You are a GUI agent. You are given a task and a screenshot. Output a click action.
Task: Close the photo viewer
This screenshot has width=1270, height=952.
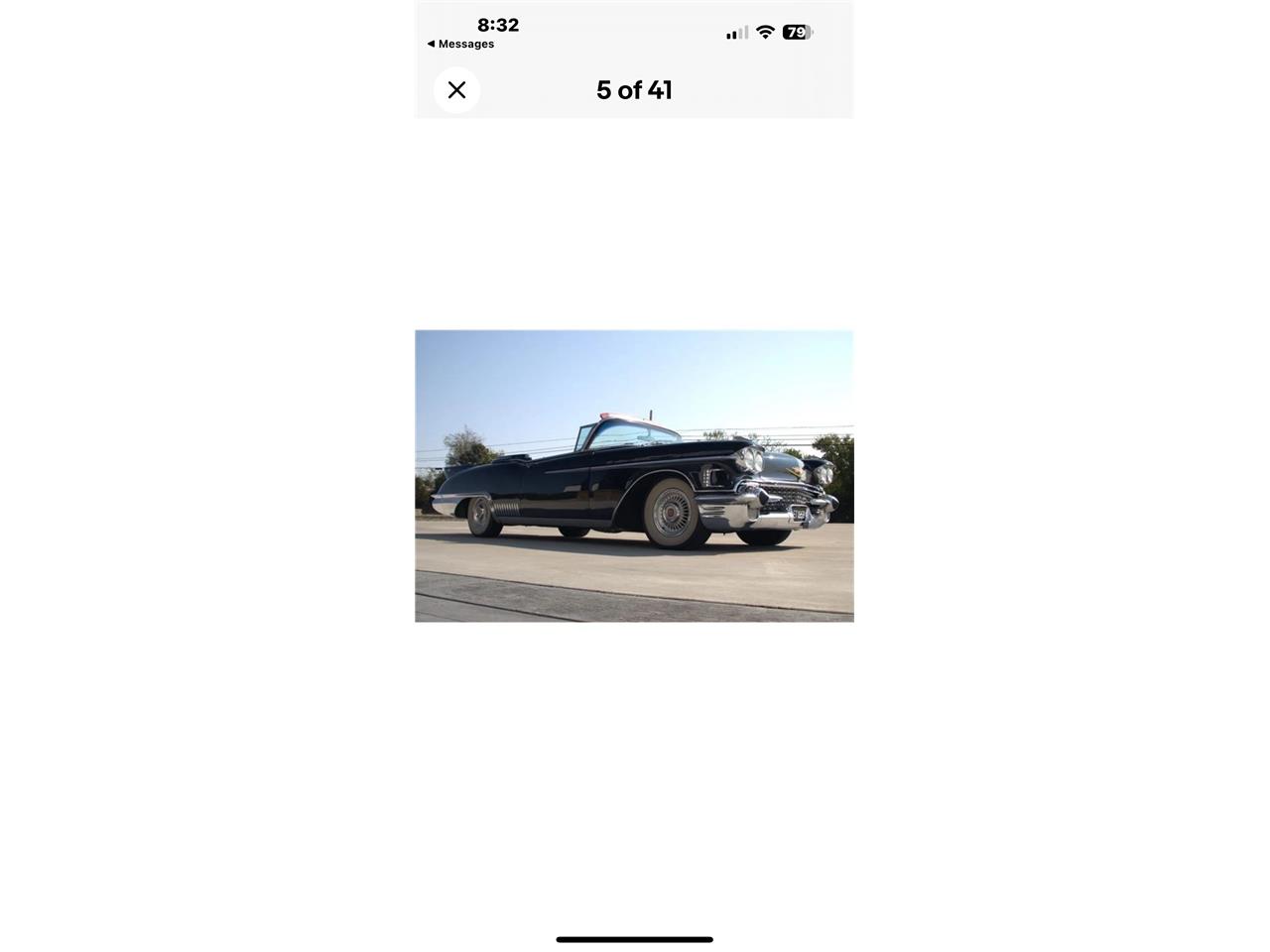click(456, 90)
